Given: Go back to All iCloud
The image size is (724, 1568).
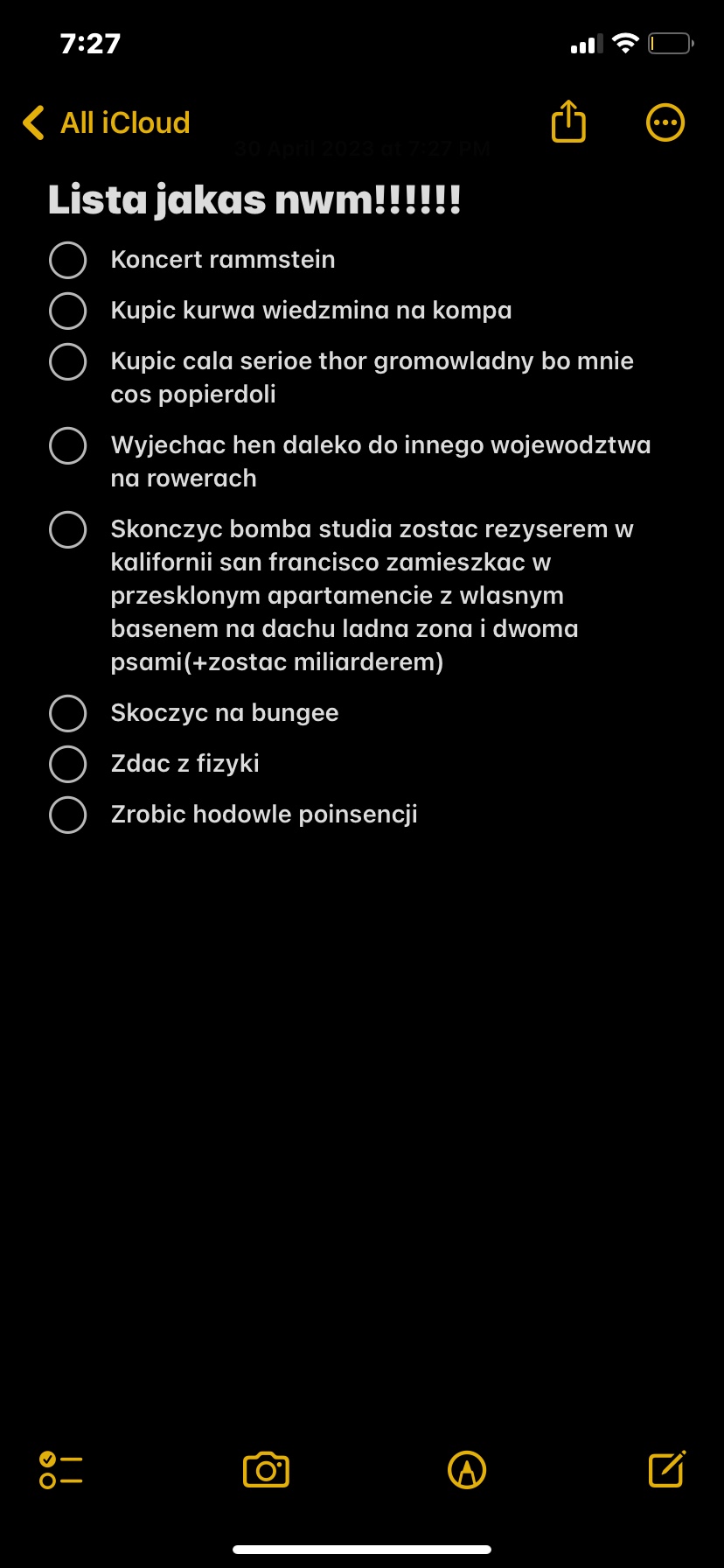Looking at the screenshot, I should point(106,123).
